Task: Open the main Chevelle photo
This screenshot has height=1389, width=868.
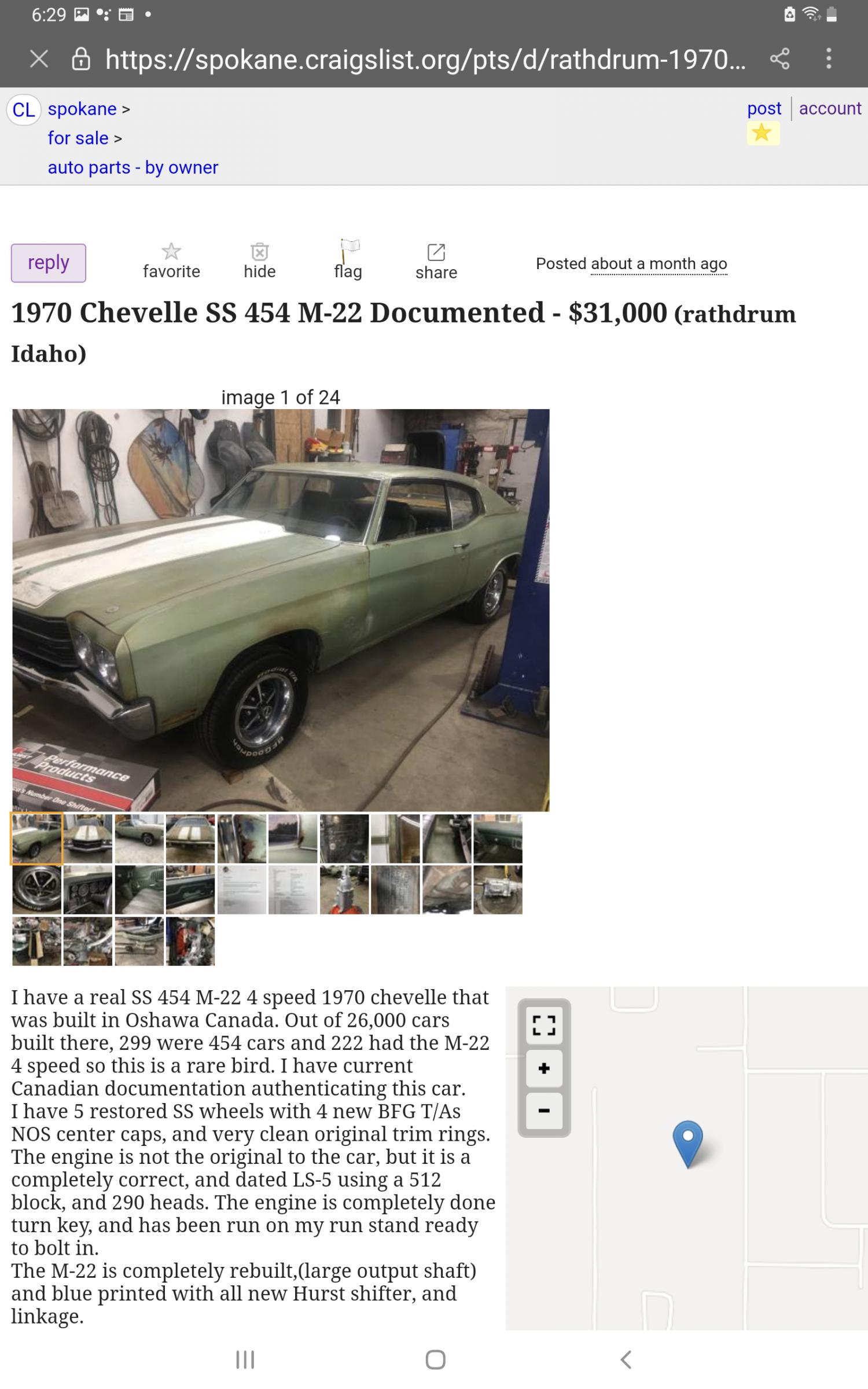Action: click(x=281, y=610)
